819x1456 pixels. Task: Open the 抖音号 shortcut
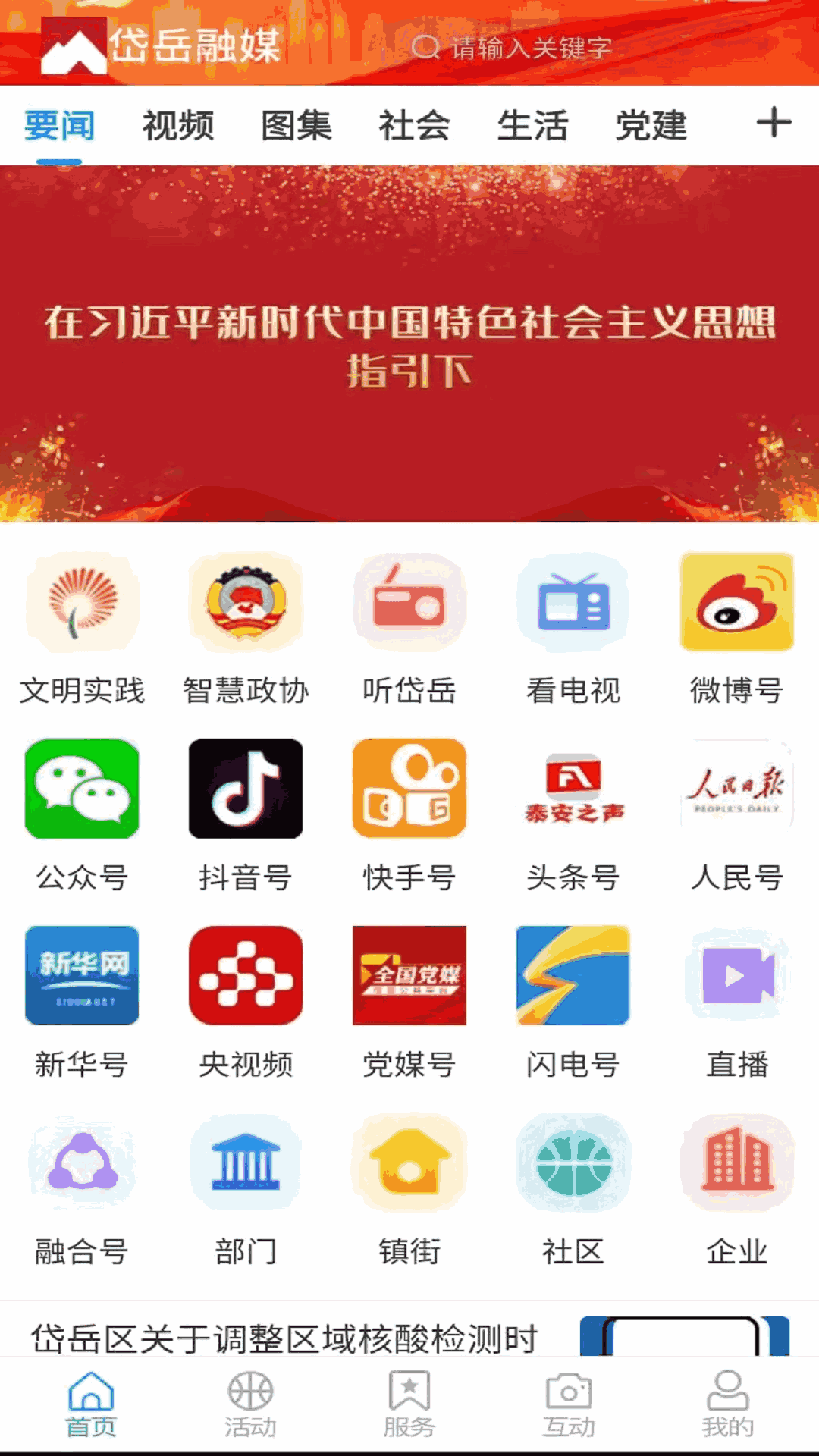tap(246, 815)
